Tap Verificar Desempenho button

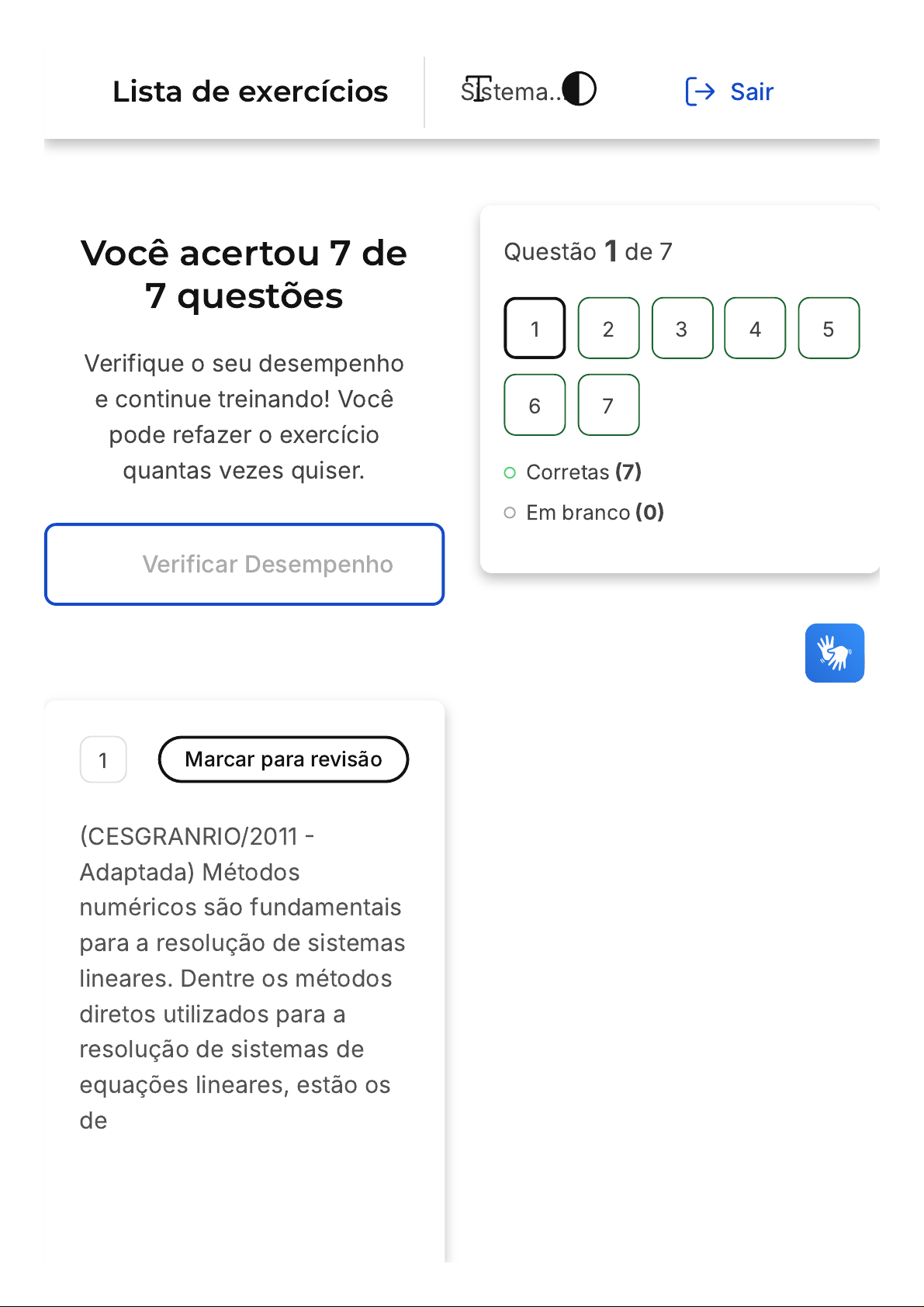pyautogui.click(x=244, y=564)
